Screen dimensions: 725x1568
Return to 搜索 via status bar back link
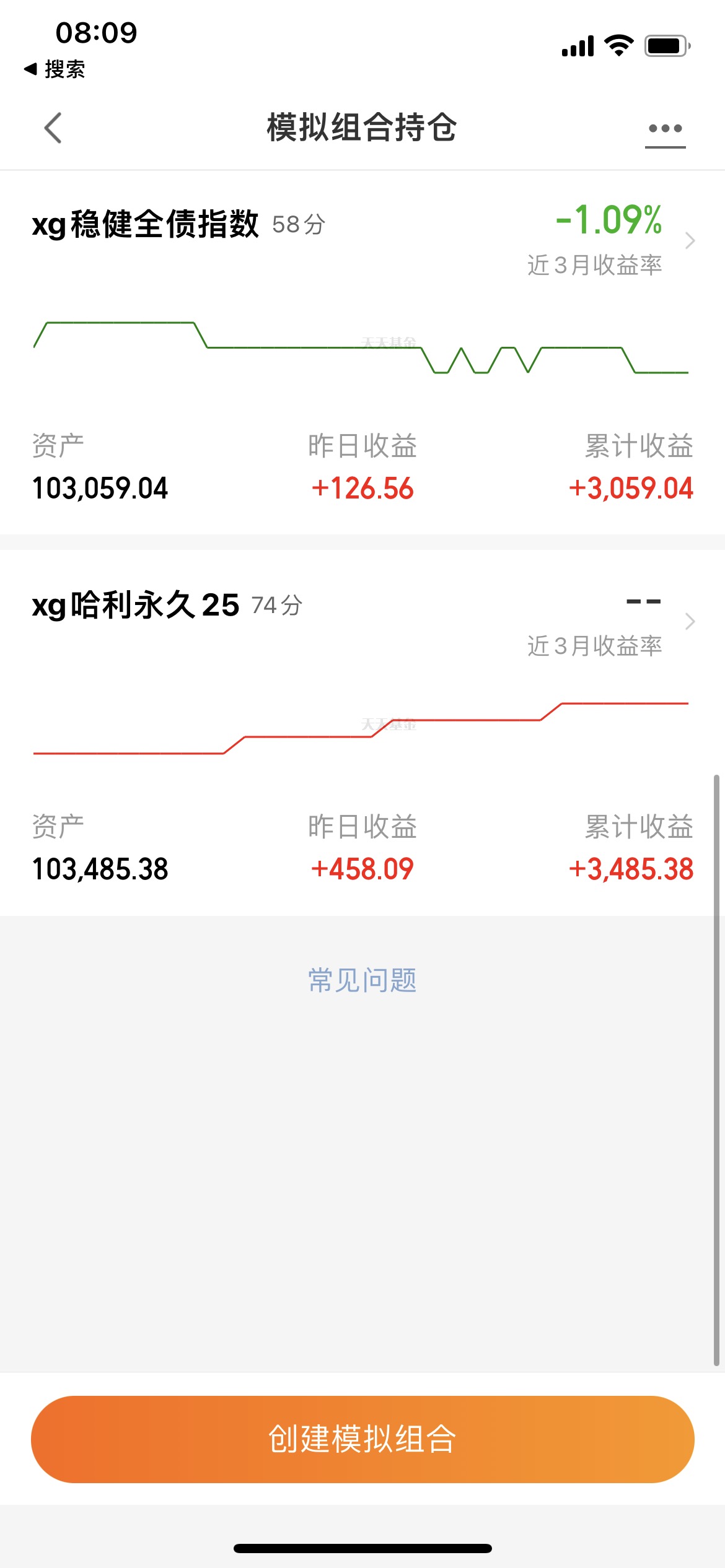click(x=55, y=69)
